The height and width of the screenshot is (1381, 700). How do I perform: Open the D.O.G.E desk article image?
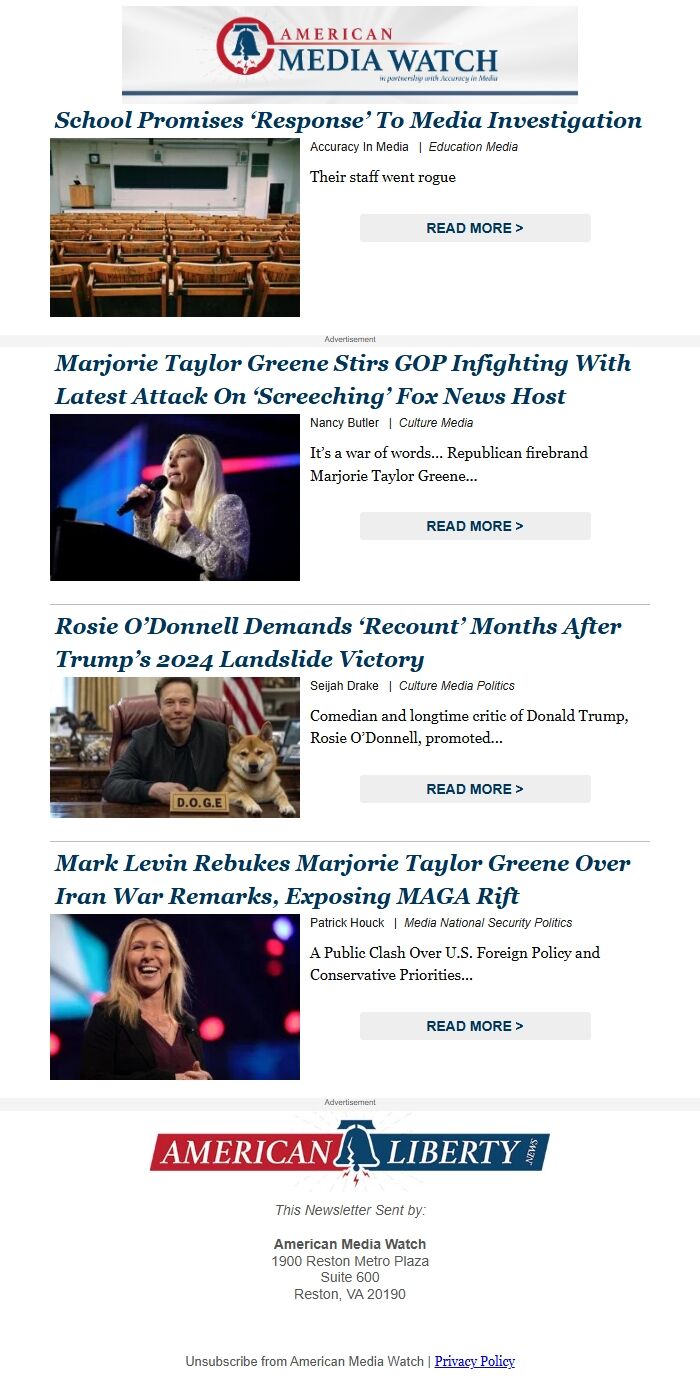click(x=175, y=747)
